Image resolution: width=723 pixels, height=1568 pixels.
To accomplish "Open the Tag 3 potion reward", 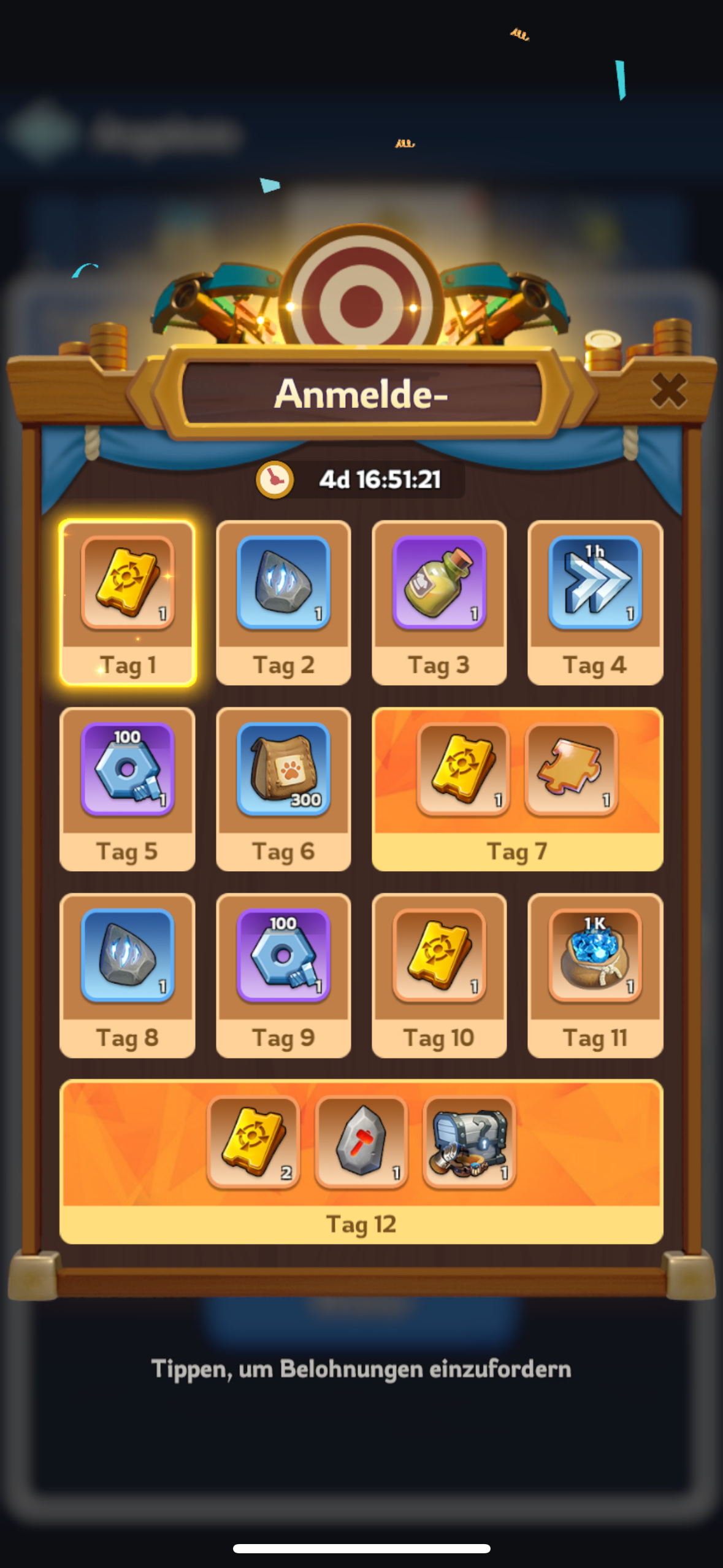I will click(x=439, y=602).
